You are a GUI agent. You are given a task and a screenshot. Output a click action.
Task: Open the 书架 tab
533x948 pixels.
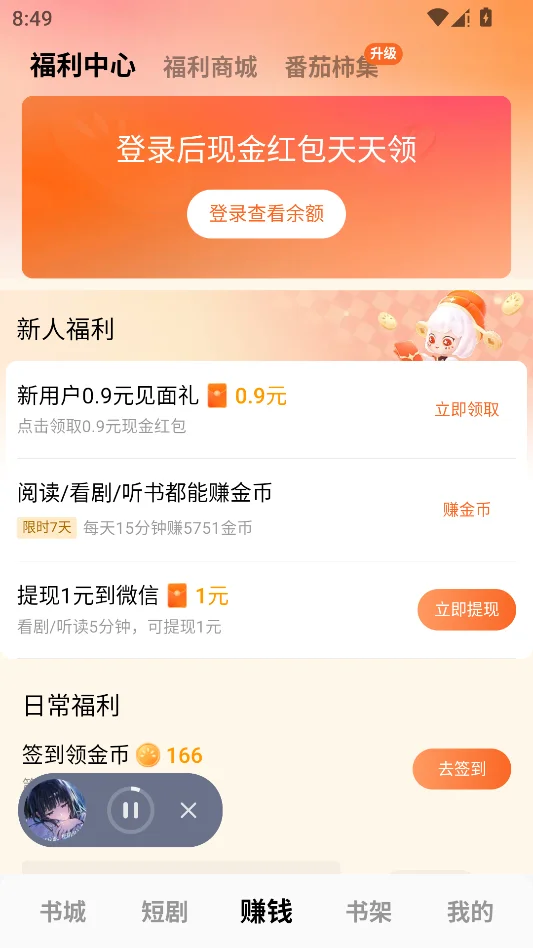tap(369, 912)
